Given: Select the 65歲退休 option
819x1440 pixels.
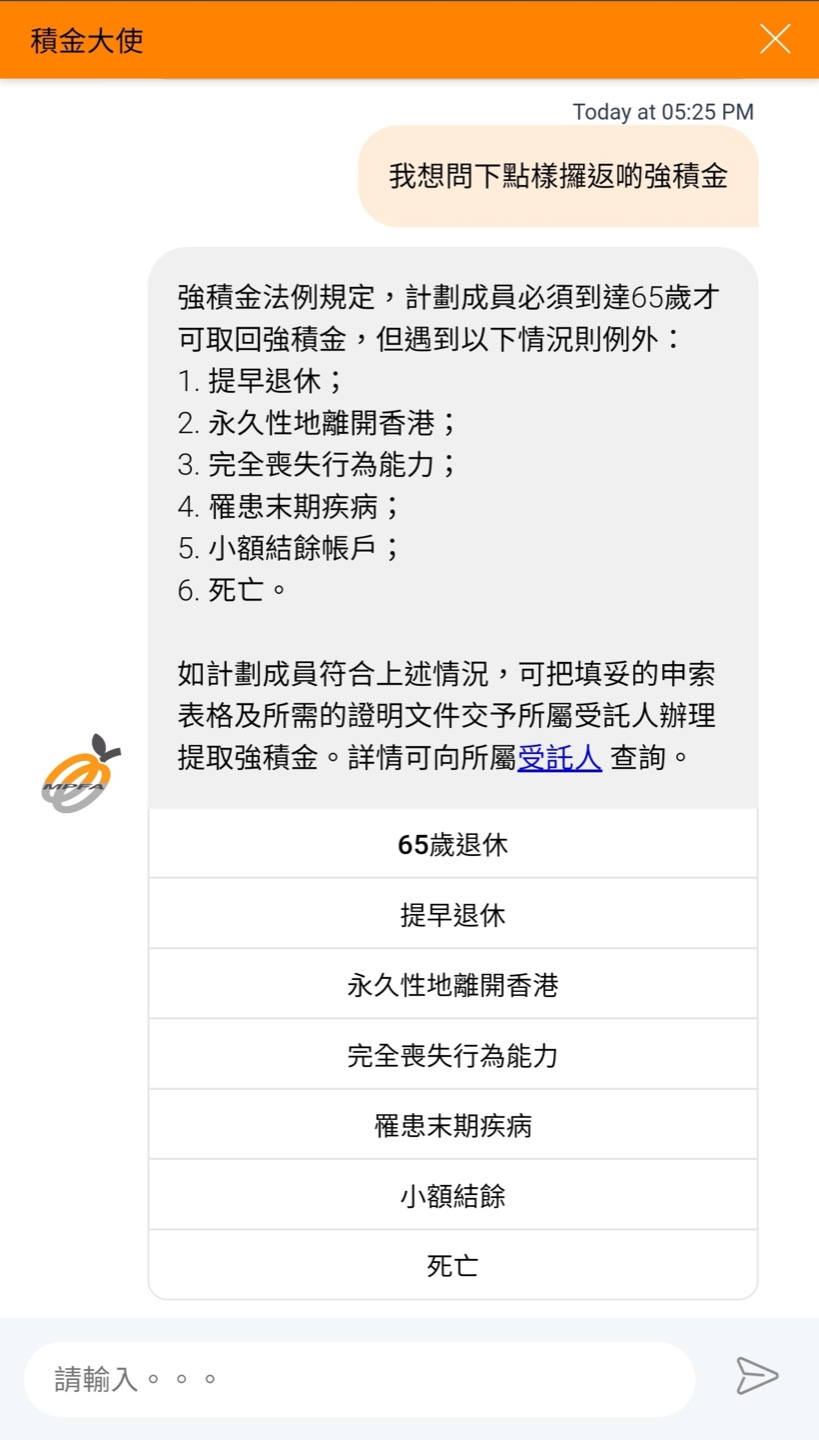Looking at the screenshot, I should tap(453, 845).
